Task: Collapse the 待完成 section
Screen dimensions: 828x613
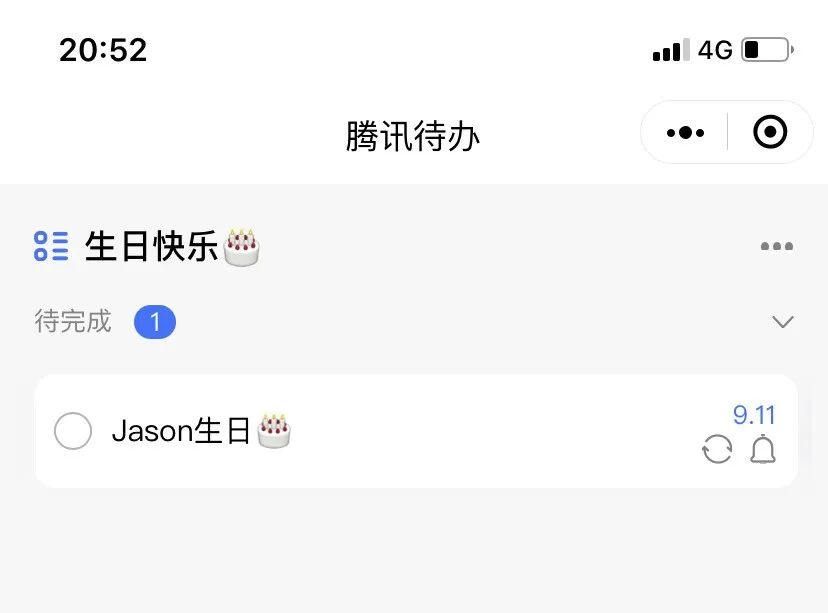Action: point(782,322)
